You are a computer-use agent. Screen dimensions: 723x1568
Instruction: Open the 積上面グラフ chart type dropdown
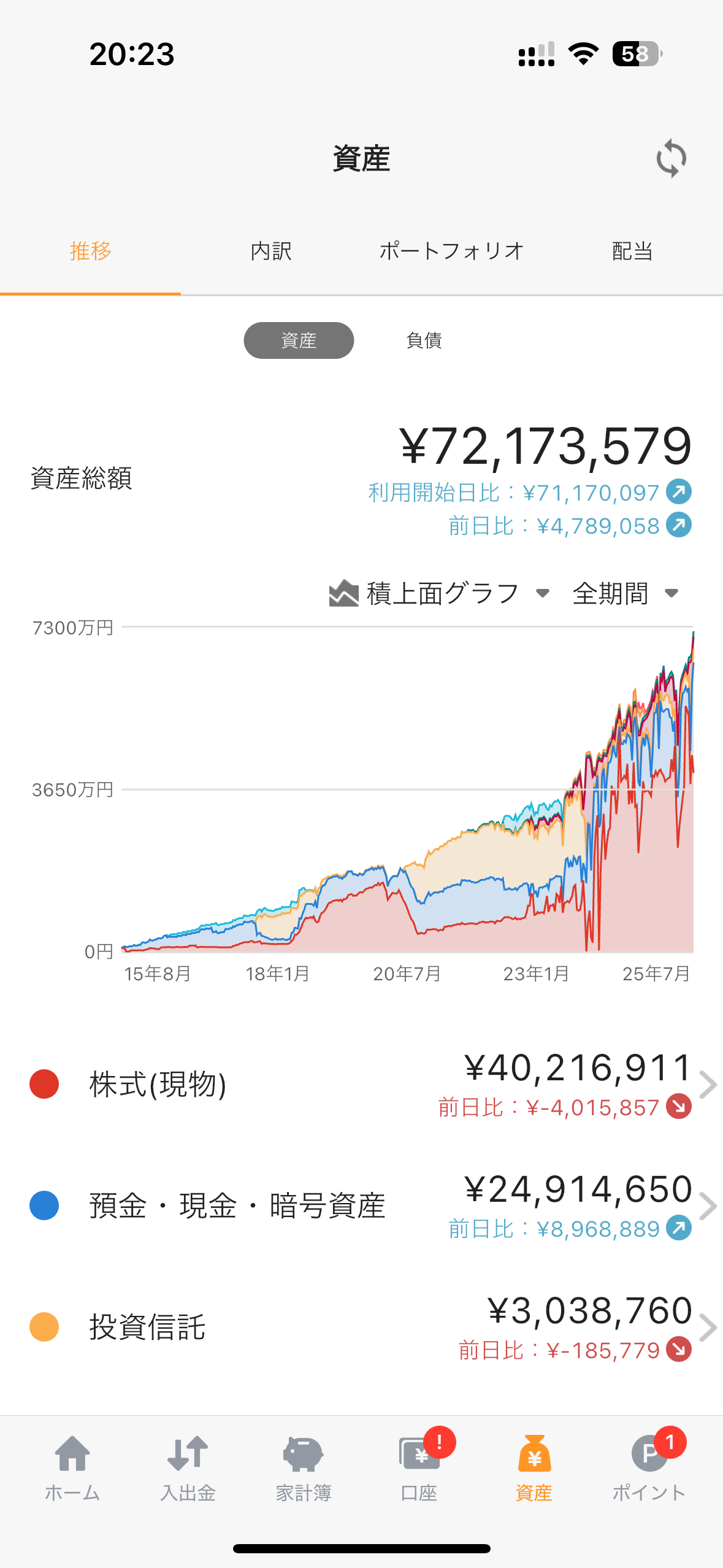coord(439,593)
